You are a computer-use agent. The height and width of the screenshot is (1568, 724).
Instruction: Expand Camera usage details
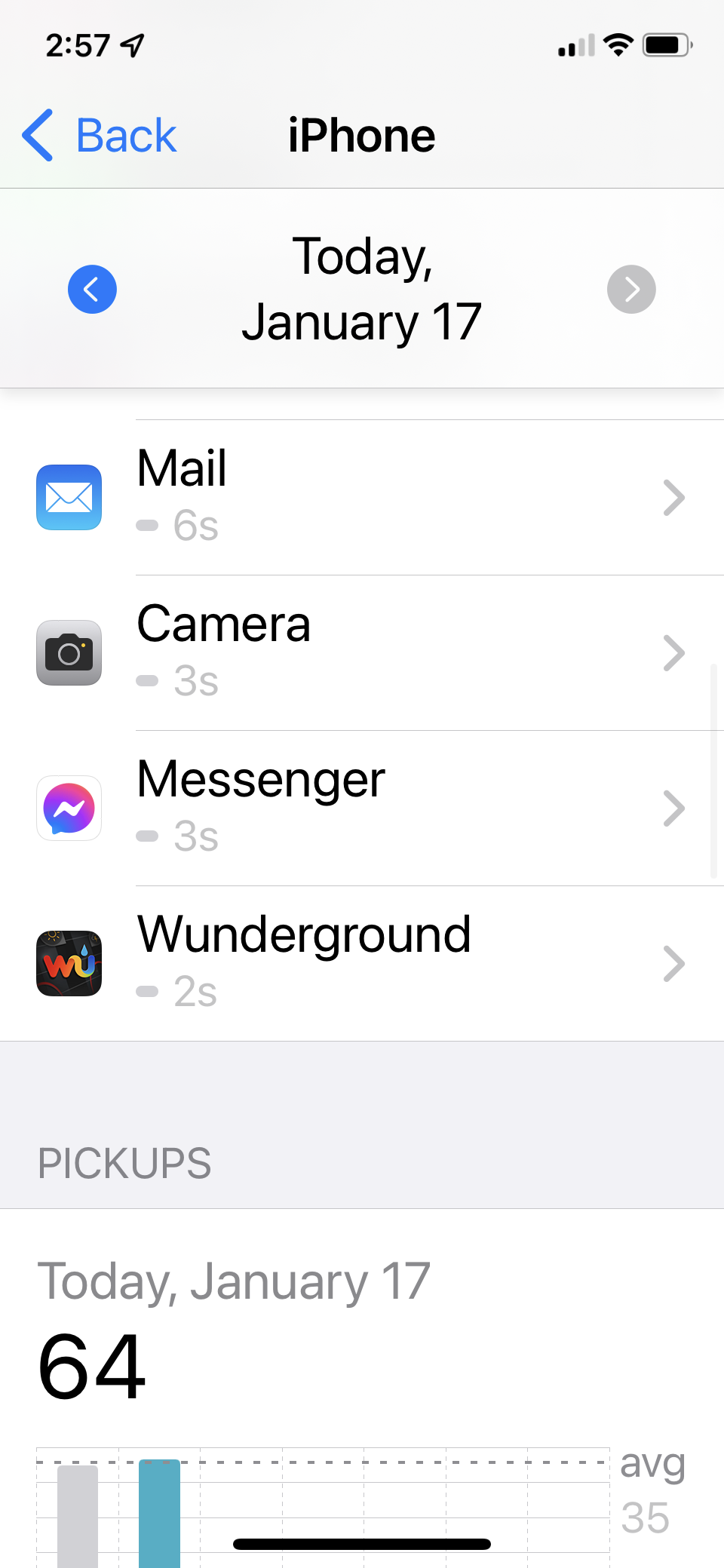pyautogui.click(x=673, y=653)
